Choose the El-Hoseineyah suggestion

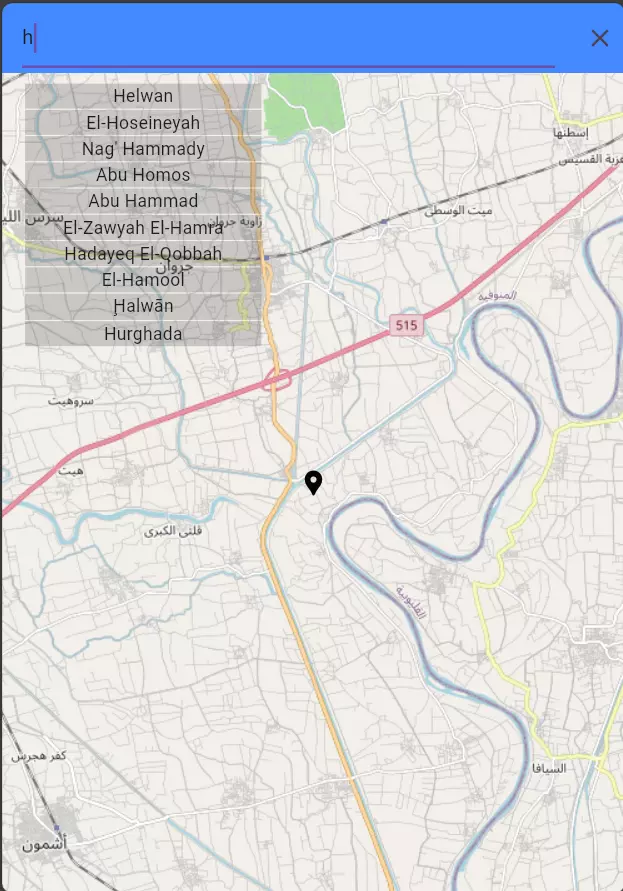click(143, 122)
